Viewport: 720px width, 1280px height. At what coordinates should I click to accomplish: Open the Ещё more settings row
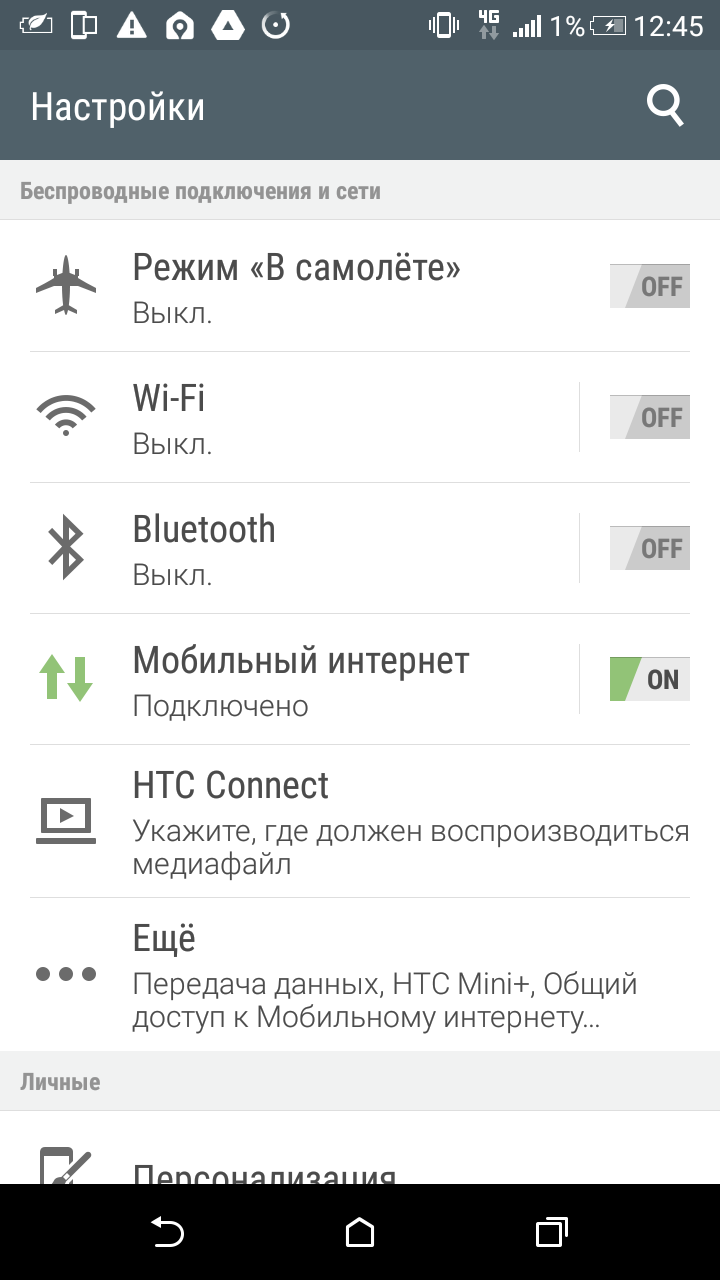(360, 974)
